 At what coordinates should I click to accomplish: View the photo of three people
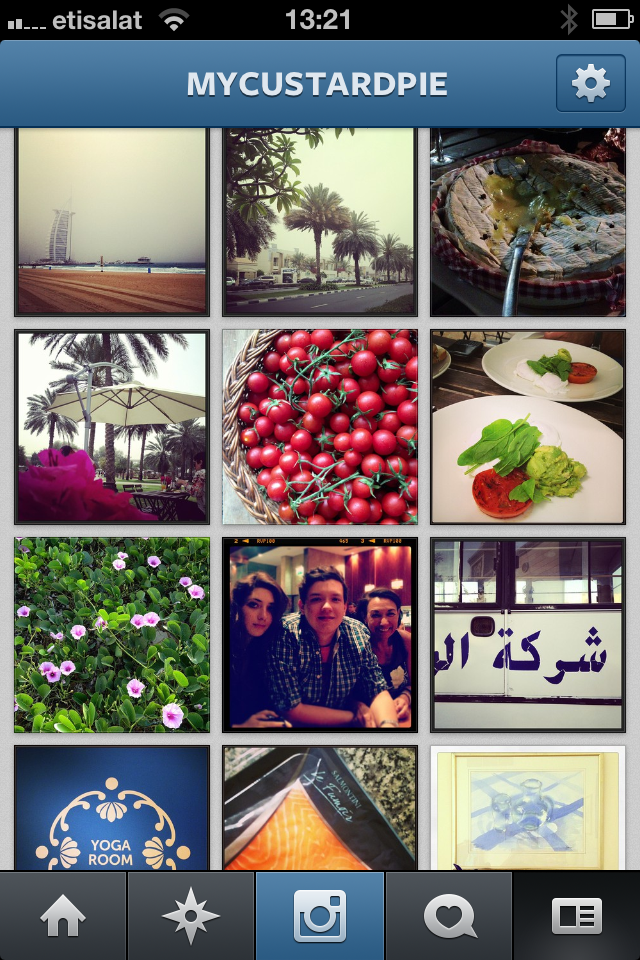pyautogui.click(x=320, y=635)
